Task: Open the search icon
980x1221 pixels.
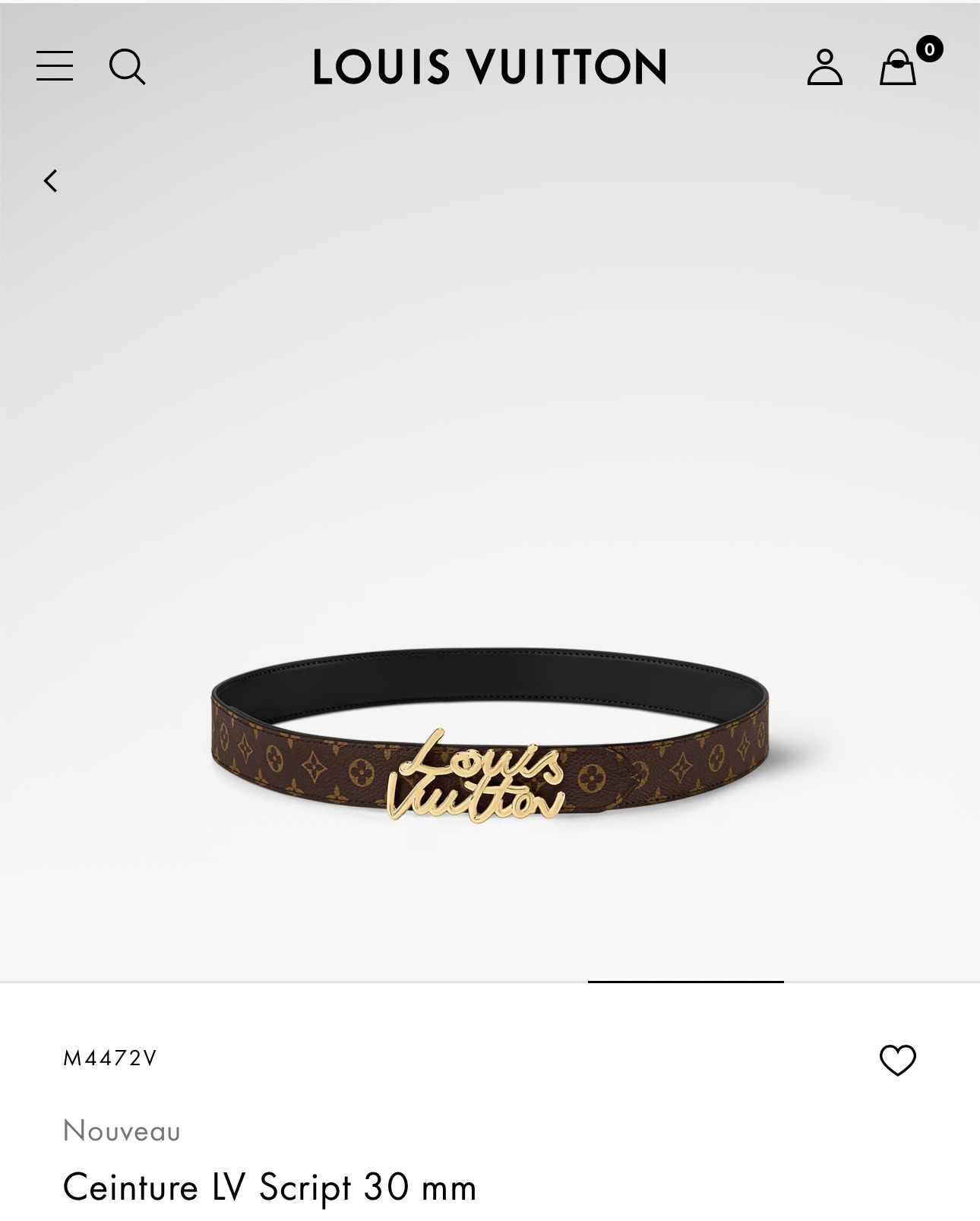Action: click(127, 67)
